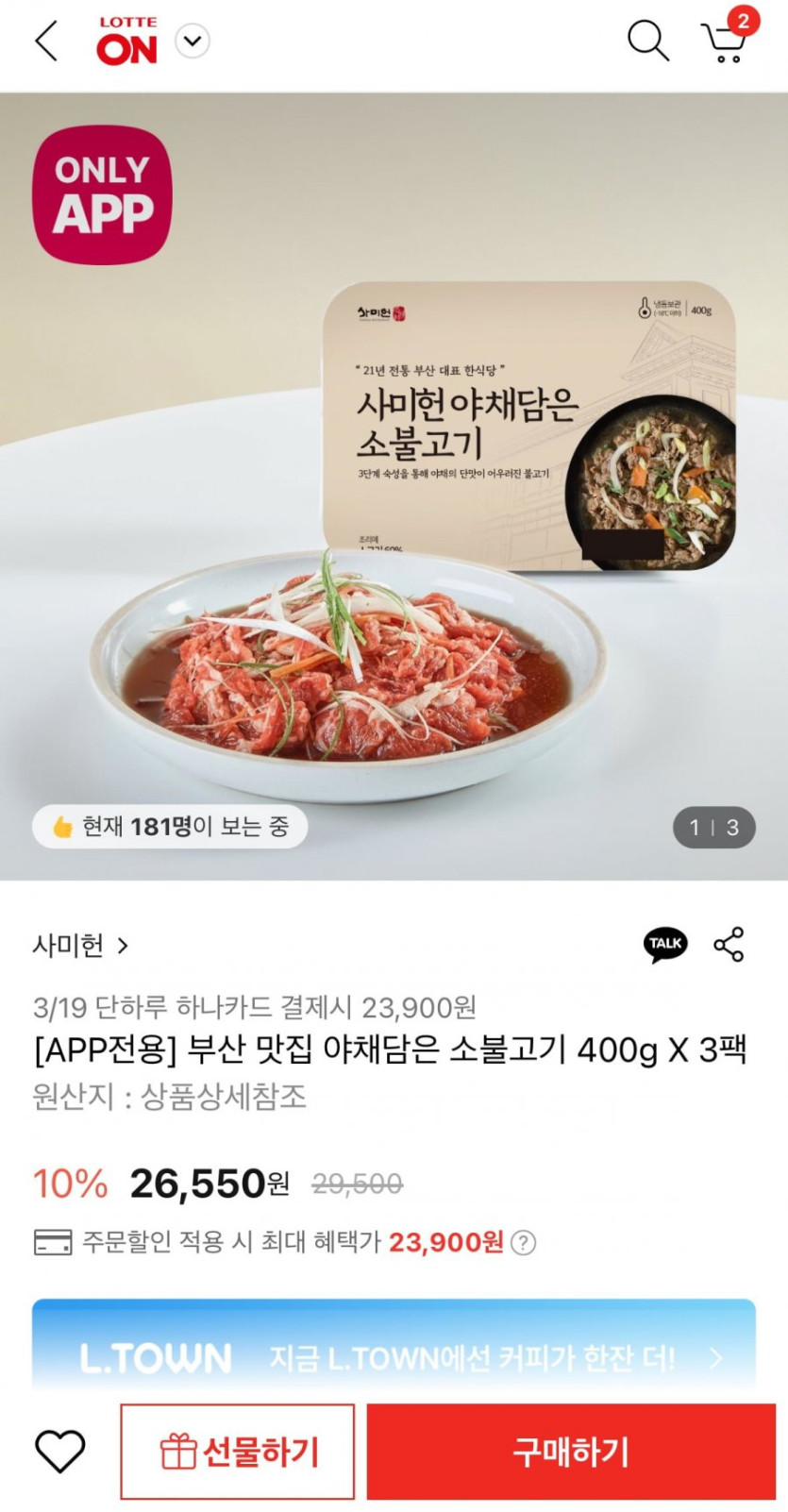
Task: Open the search icon
Action: (647, 41)
